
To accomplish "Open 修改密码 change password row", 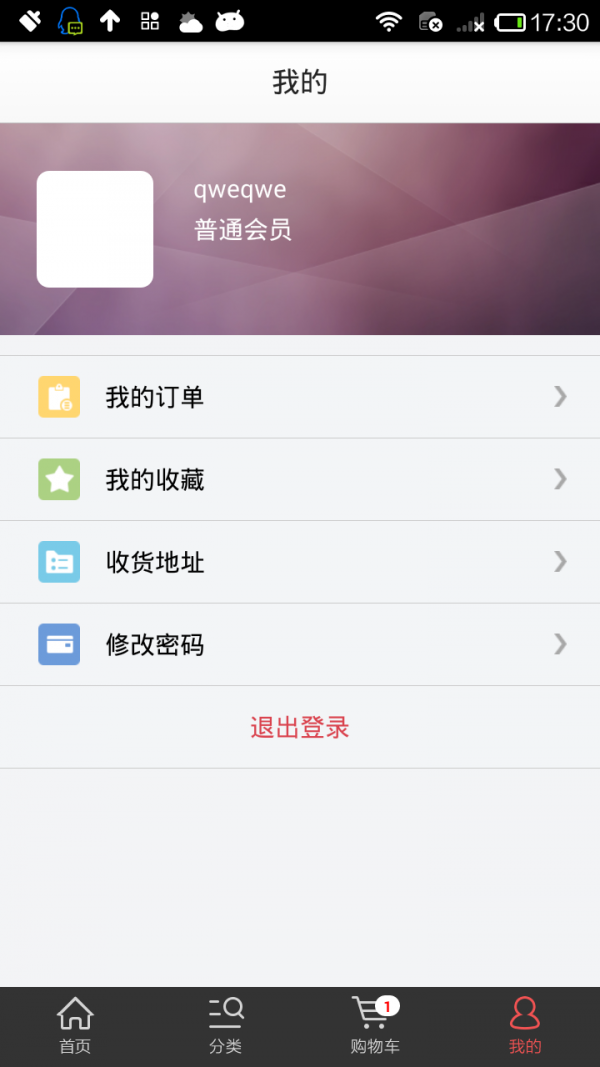I will (300, 645).
